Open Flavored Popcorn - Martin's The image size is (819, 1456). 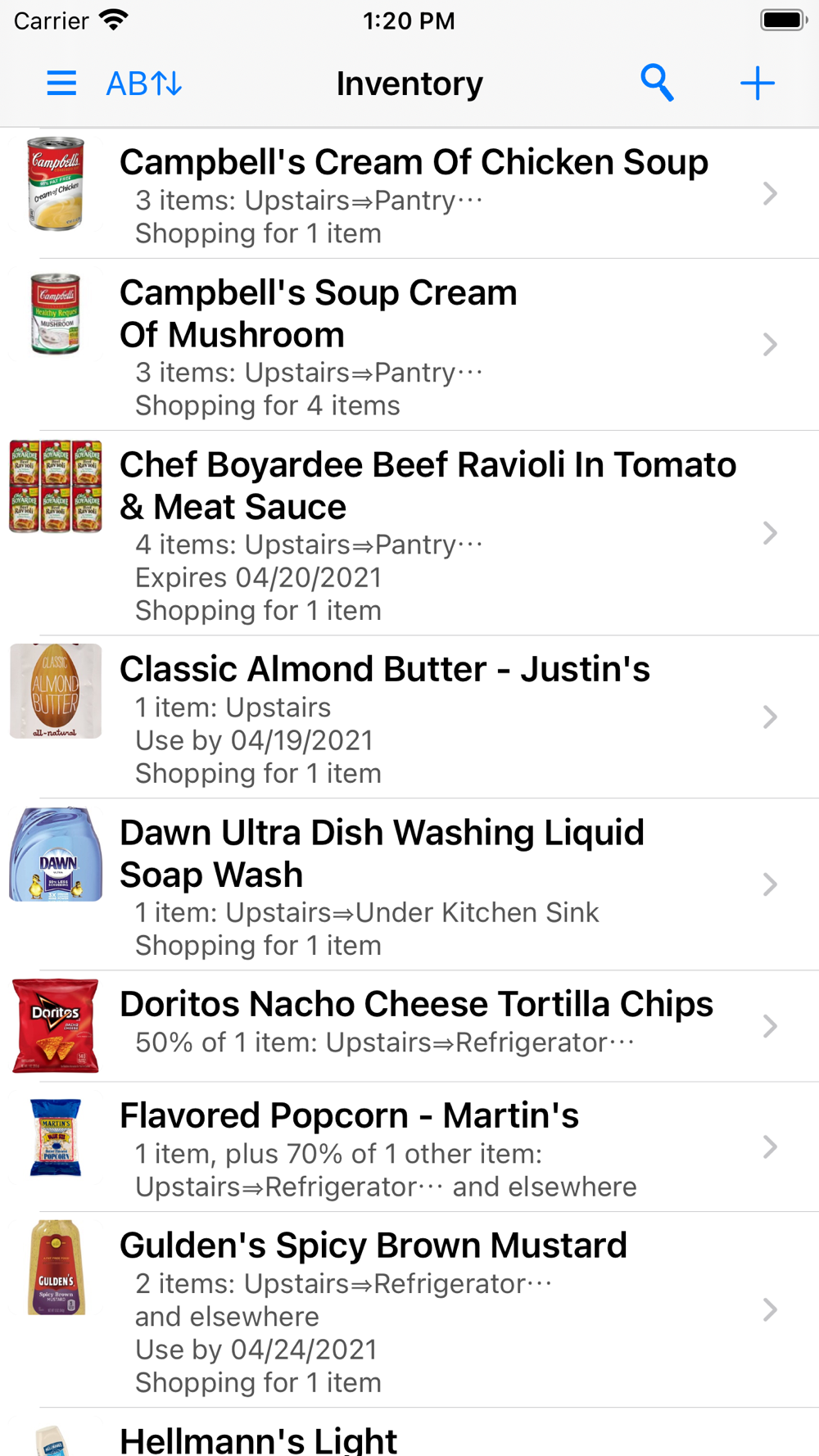pos(409,1147)
